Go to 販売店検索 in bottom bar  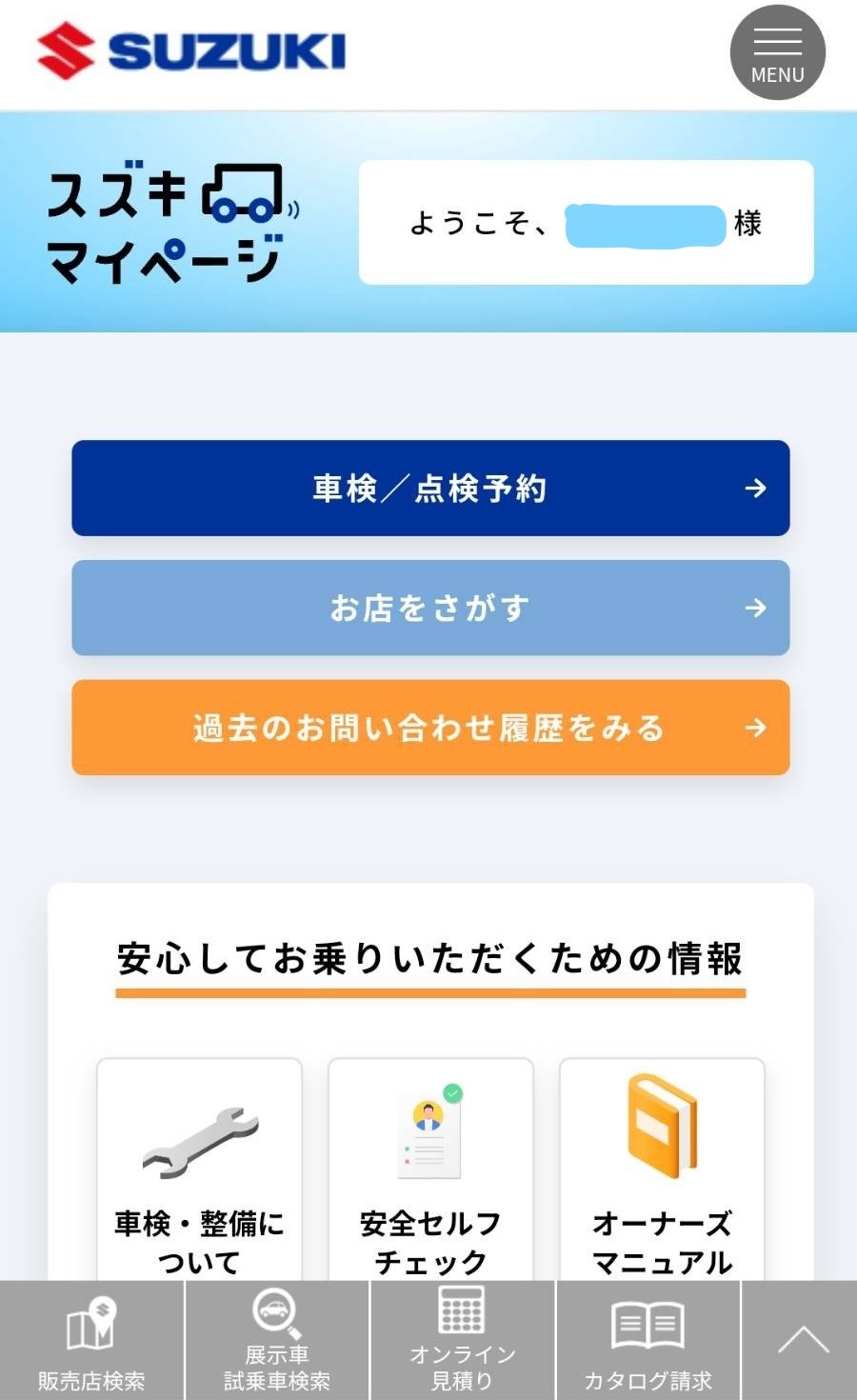[x=91, y=1341]
